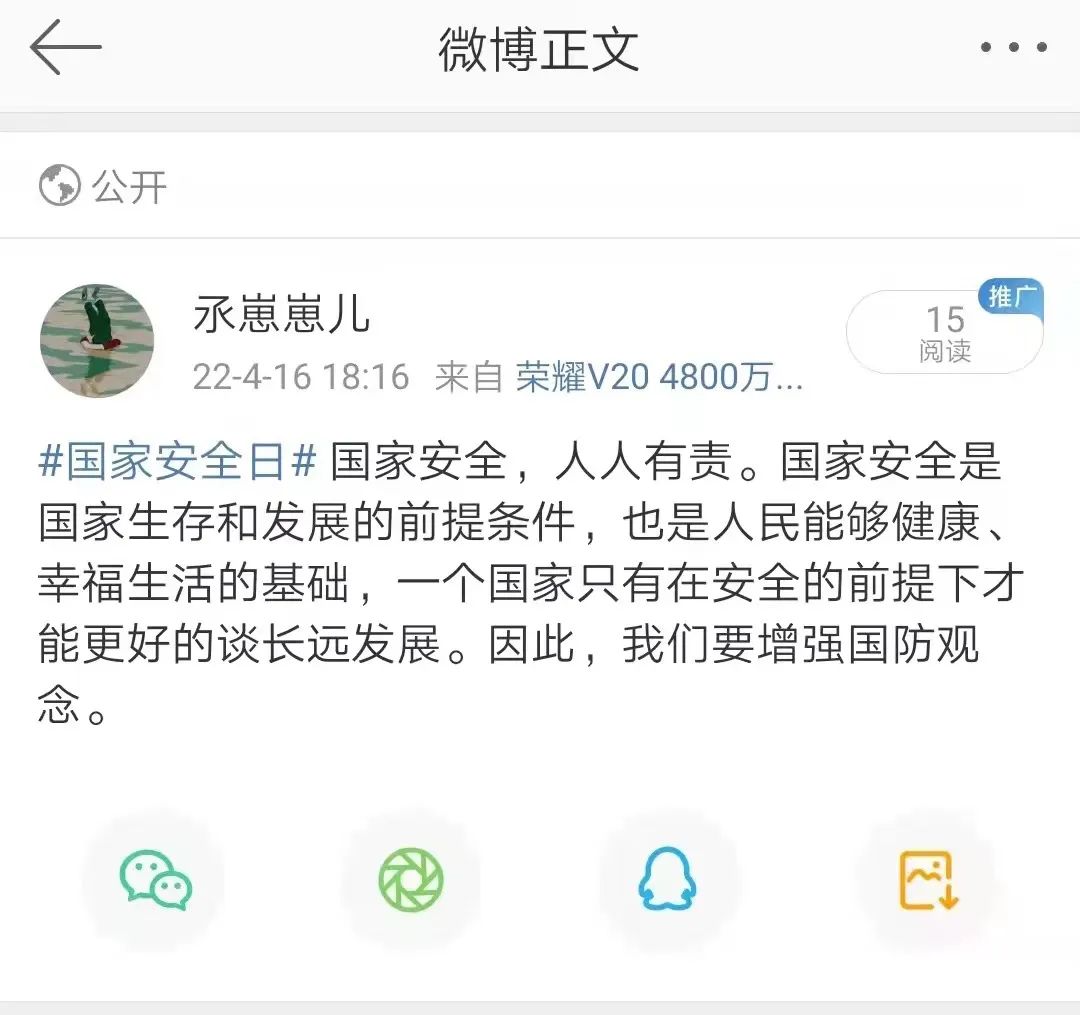The height and width of the screenshot is (1015, 1080).
Task: Open the three-dot overflow menu
Action: (x=1013, y=47)
